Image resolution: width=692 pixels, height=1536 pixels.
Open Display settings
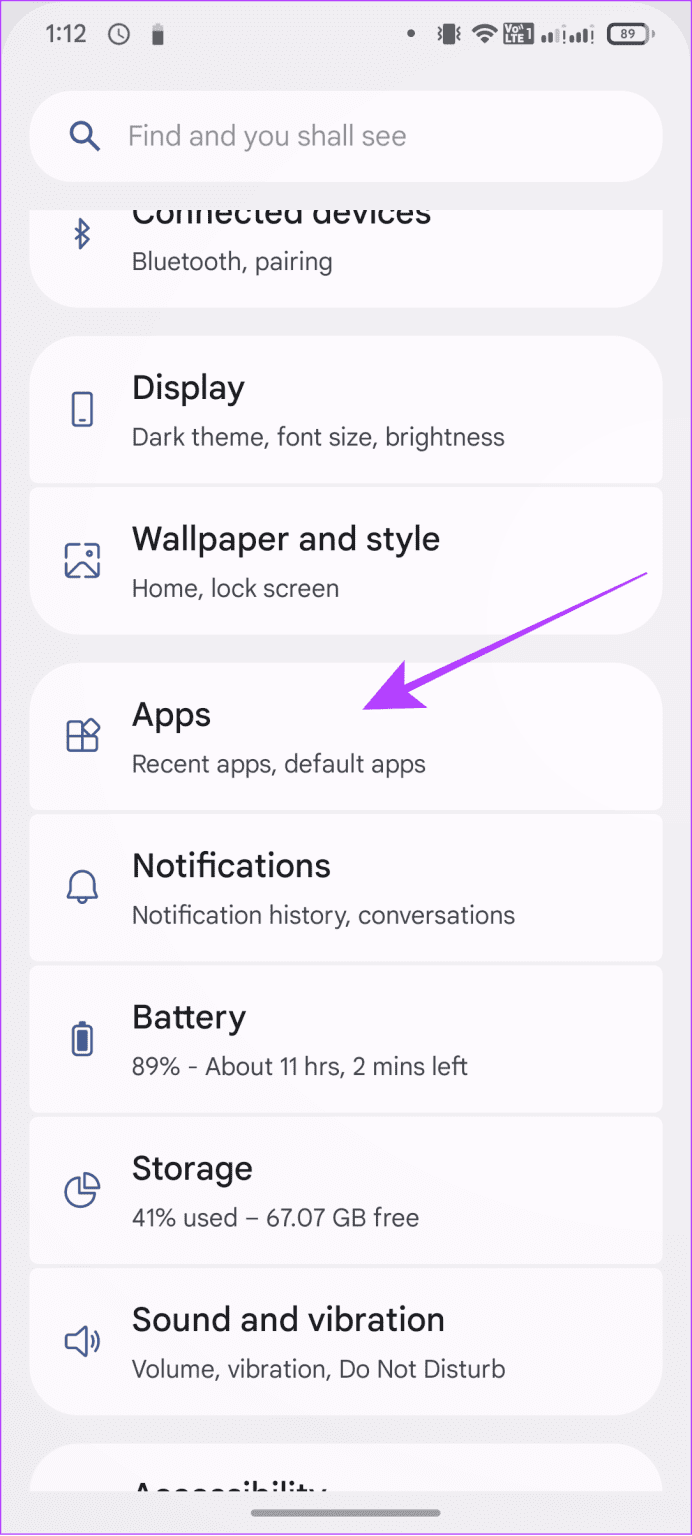pos(345,410)
